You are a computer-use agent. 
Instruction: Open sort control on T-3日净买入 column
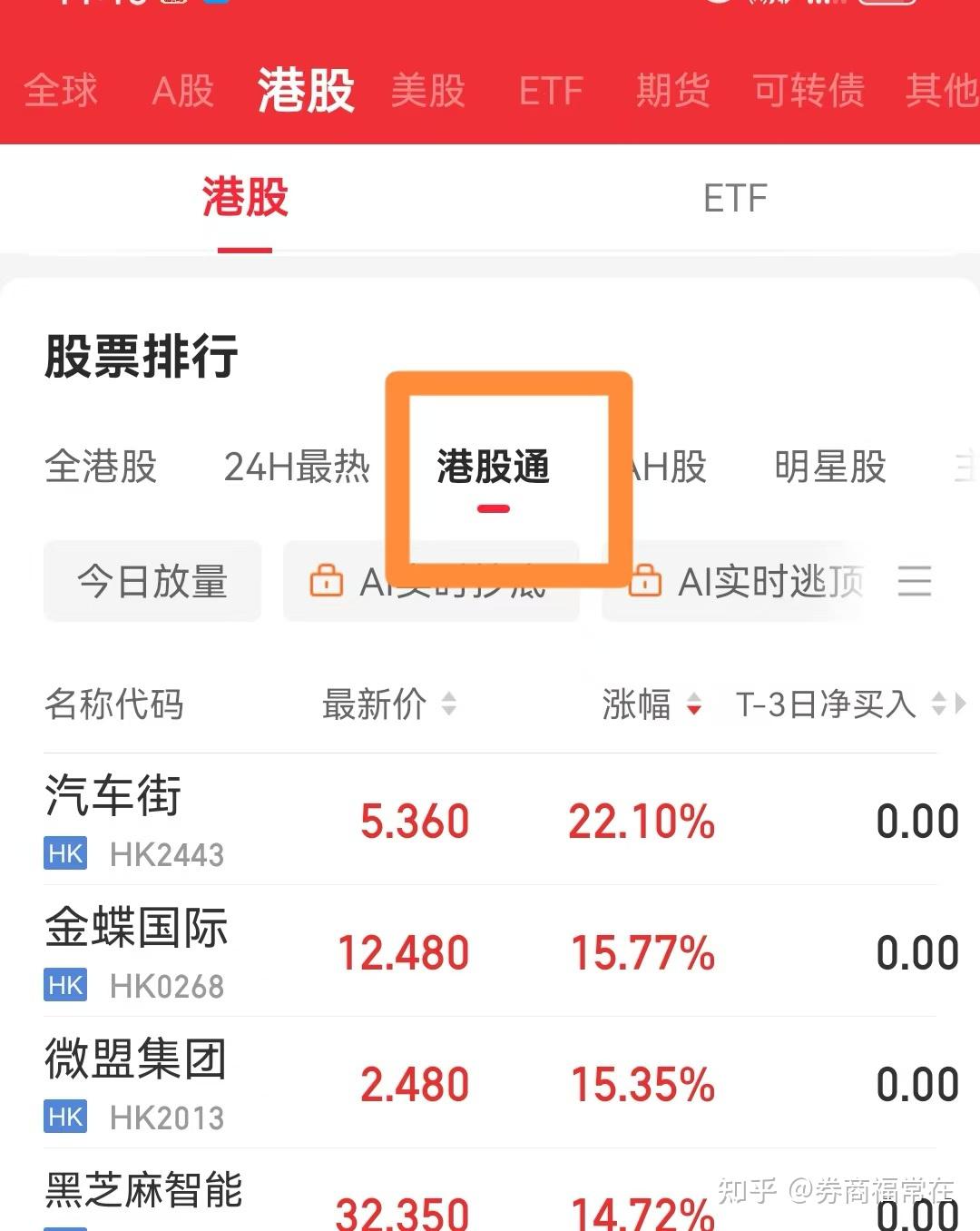tap(939, 705)
